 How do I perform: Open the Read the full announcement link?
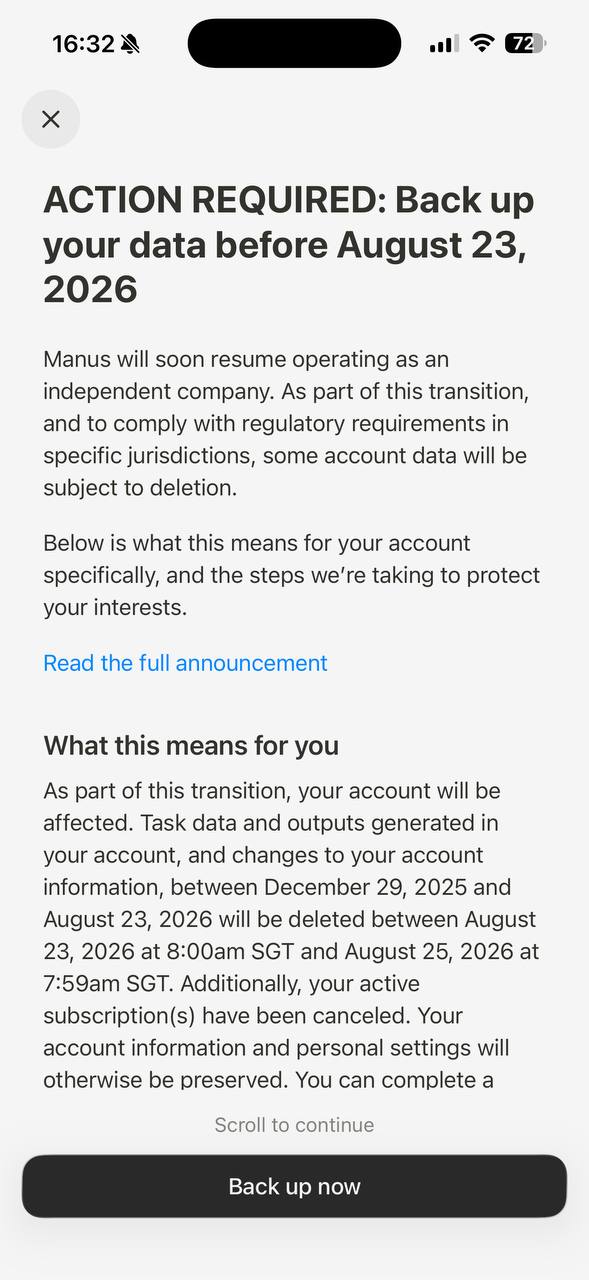tap(185, 663)
